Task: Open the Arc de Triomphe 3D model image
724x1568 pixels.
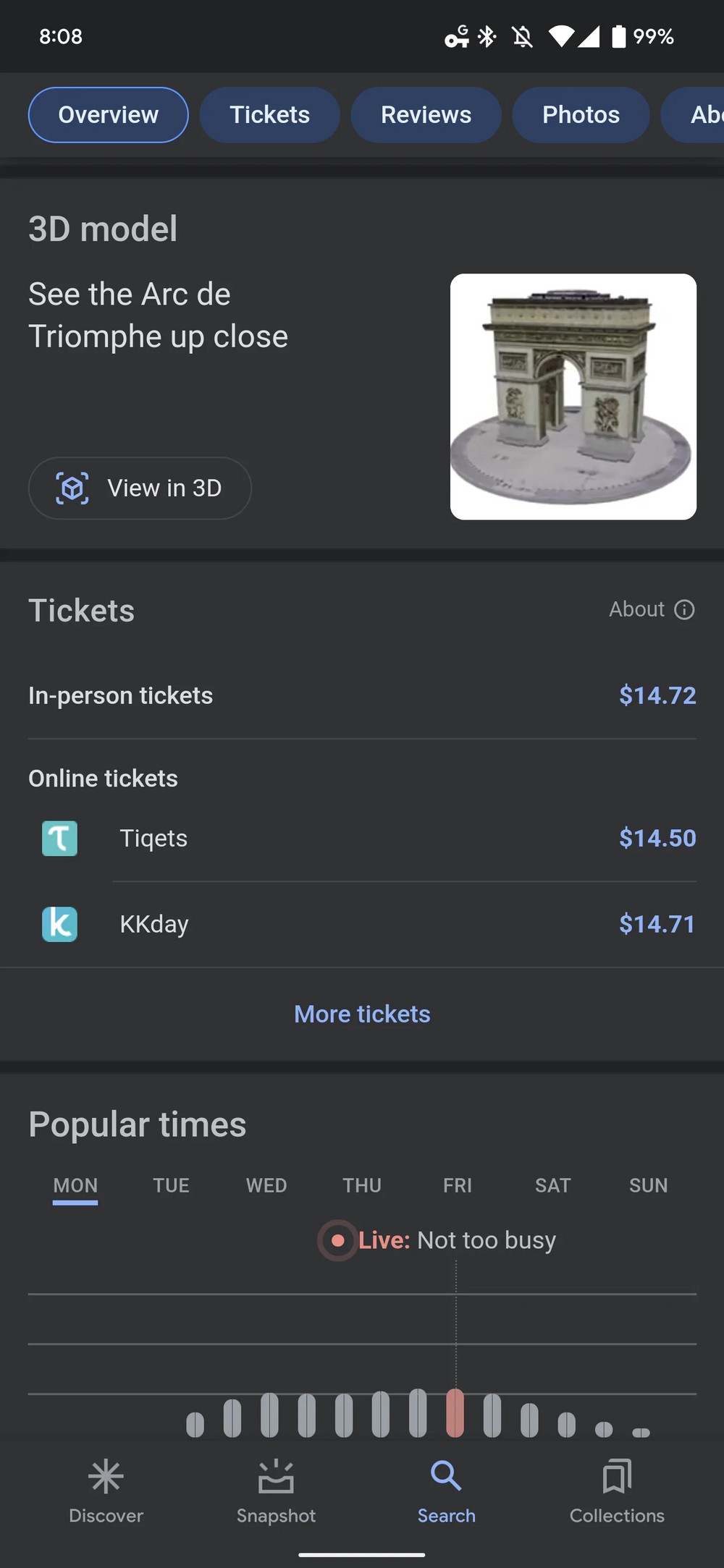Action: tap(573, 397)
